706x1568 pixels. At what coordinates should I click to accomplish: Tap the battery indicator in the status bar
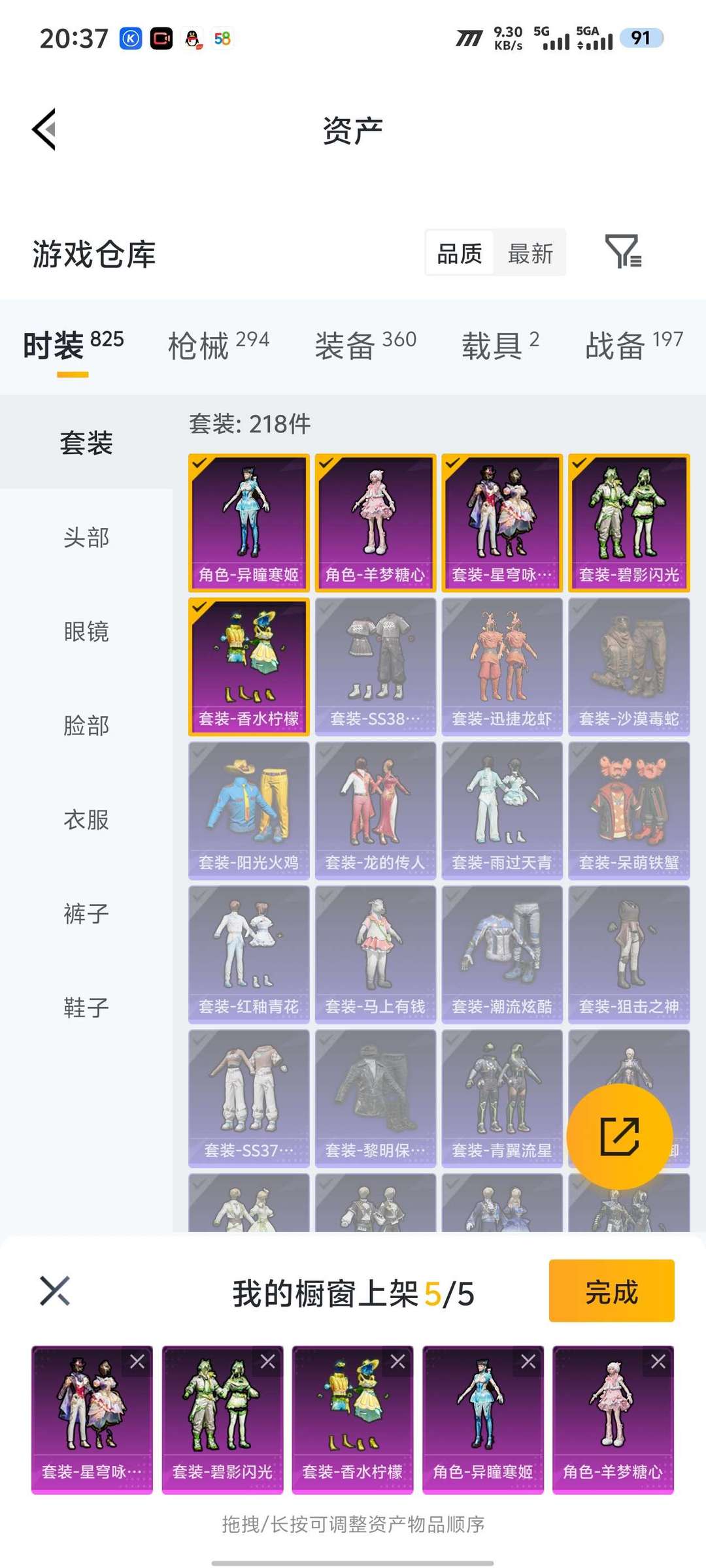tap(641, 38)
